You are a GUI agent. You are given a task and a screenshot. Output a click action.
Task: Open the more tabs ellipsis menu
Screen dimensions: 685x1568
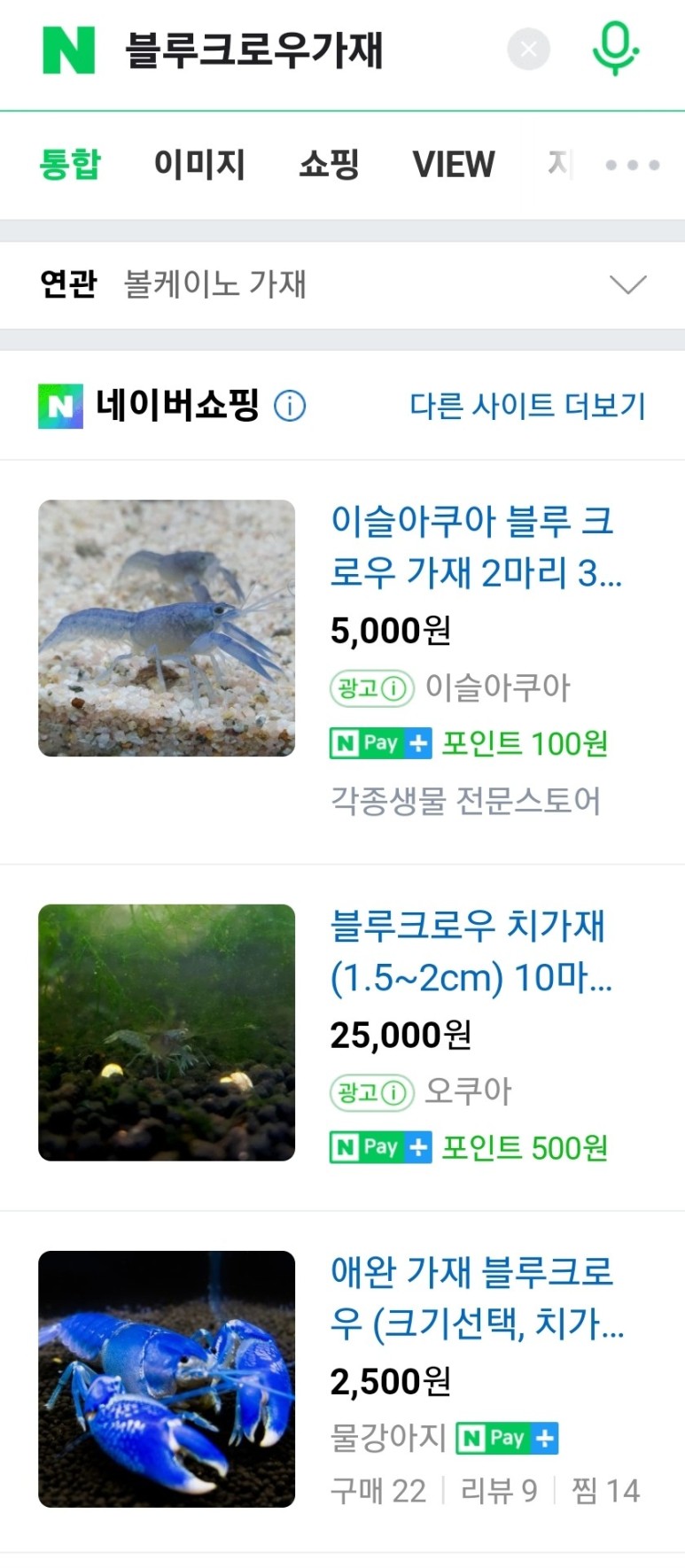(634, 164)
